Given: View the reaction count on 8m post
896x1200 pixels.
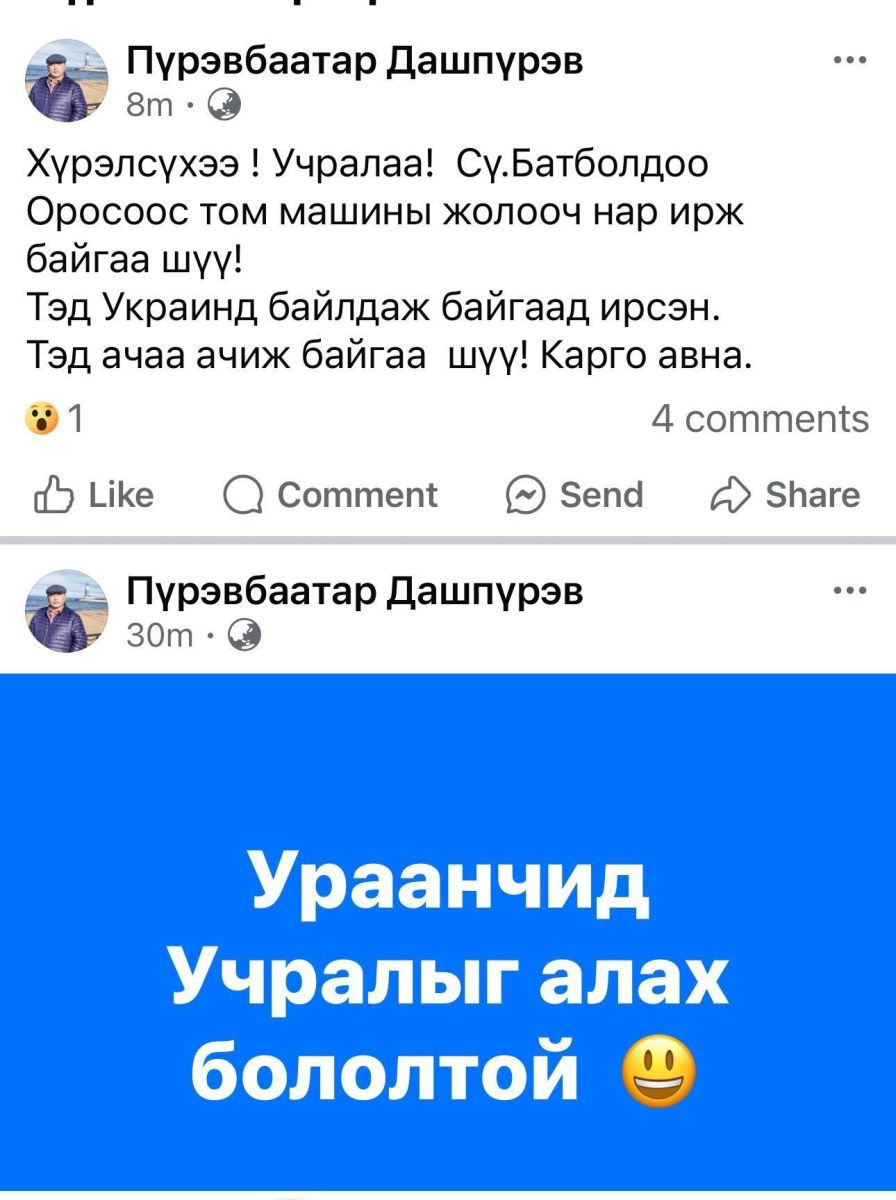Looking at the screenshot, I should tap(57, 419).
